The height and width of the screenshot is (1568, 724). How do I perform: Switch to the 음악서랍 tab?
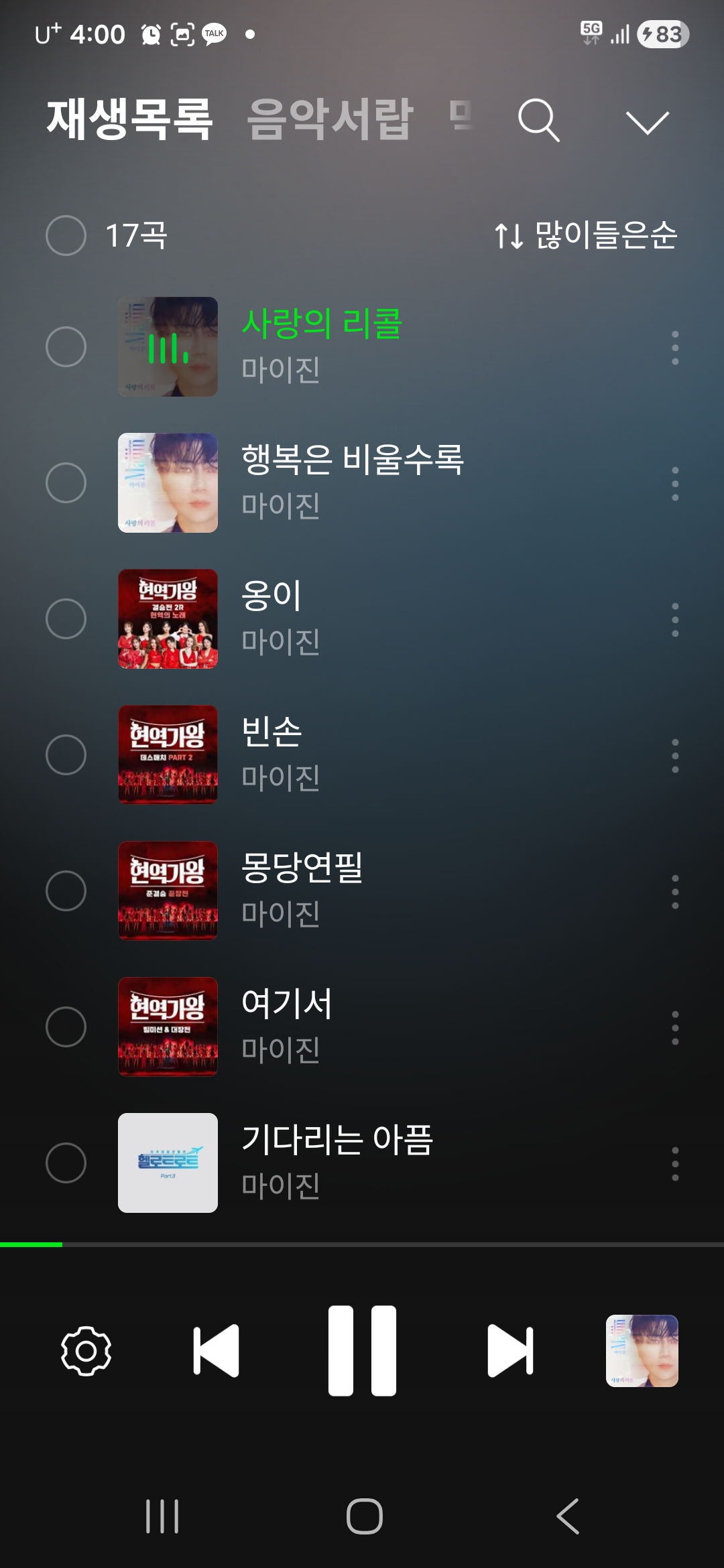330,119
